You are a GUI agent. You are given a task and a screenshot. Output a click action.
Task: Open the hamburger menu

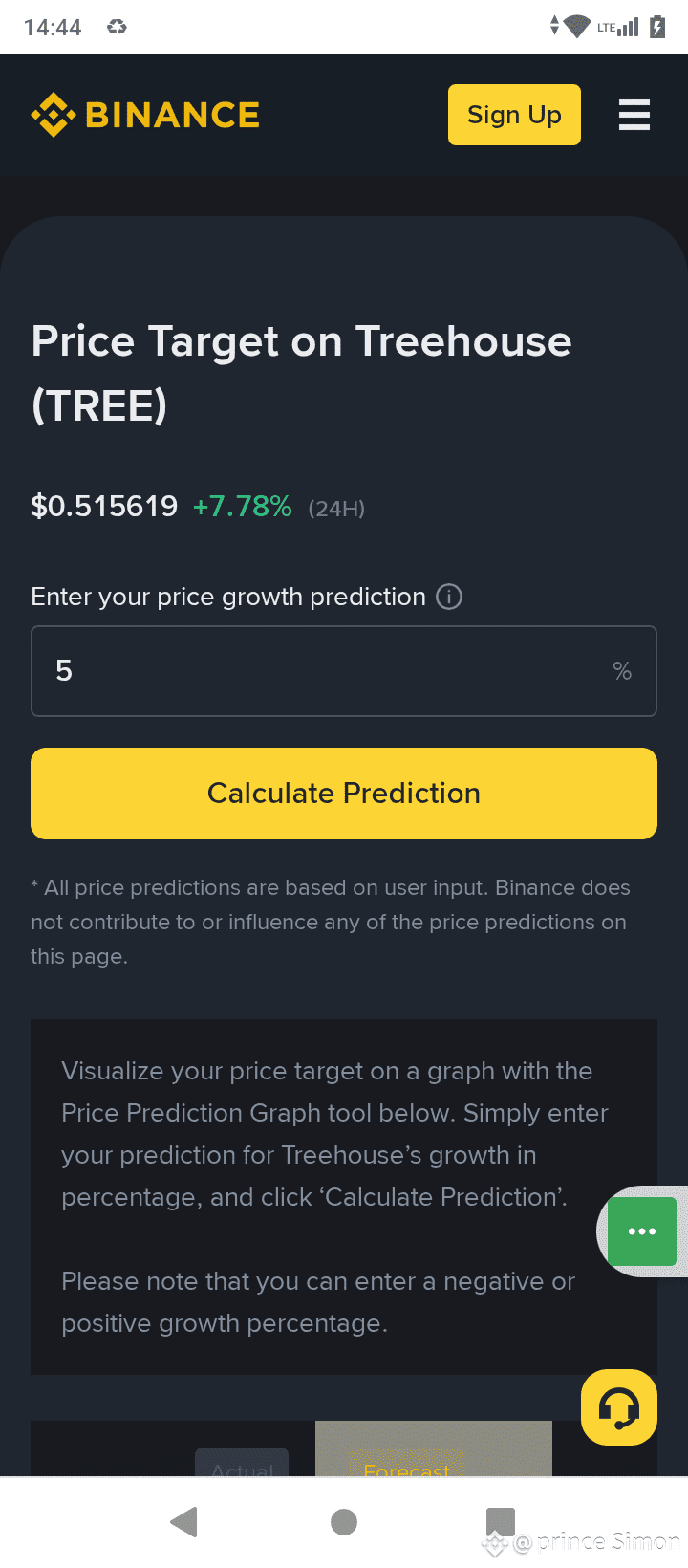[634, 115]
